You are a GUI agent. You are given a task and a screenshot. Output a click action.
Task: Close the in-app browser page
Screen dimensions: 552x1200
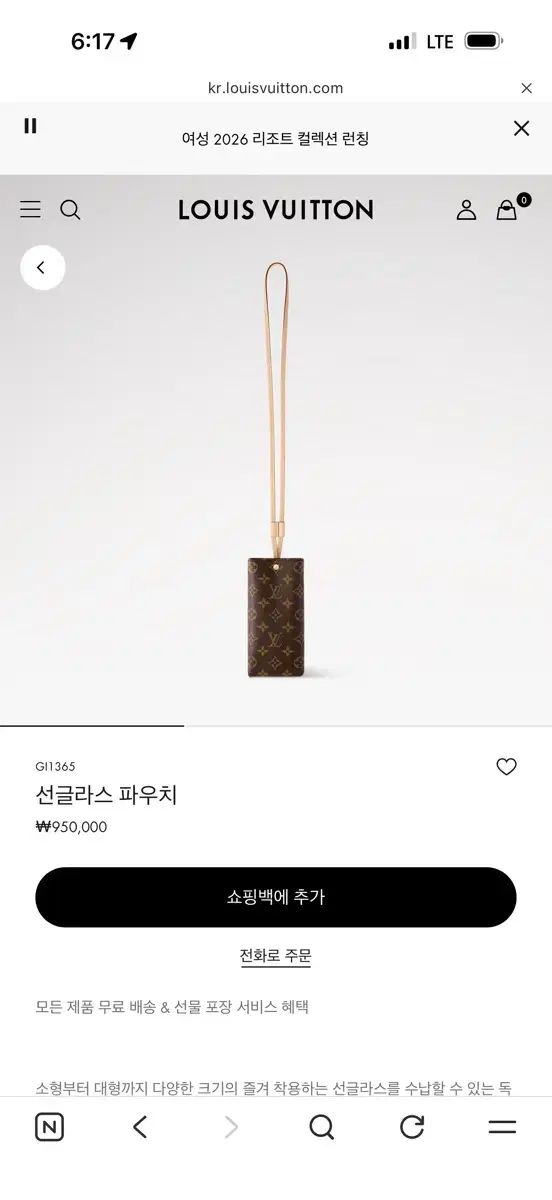click(x=526, y=88)
